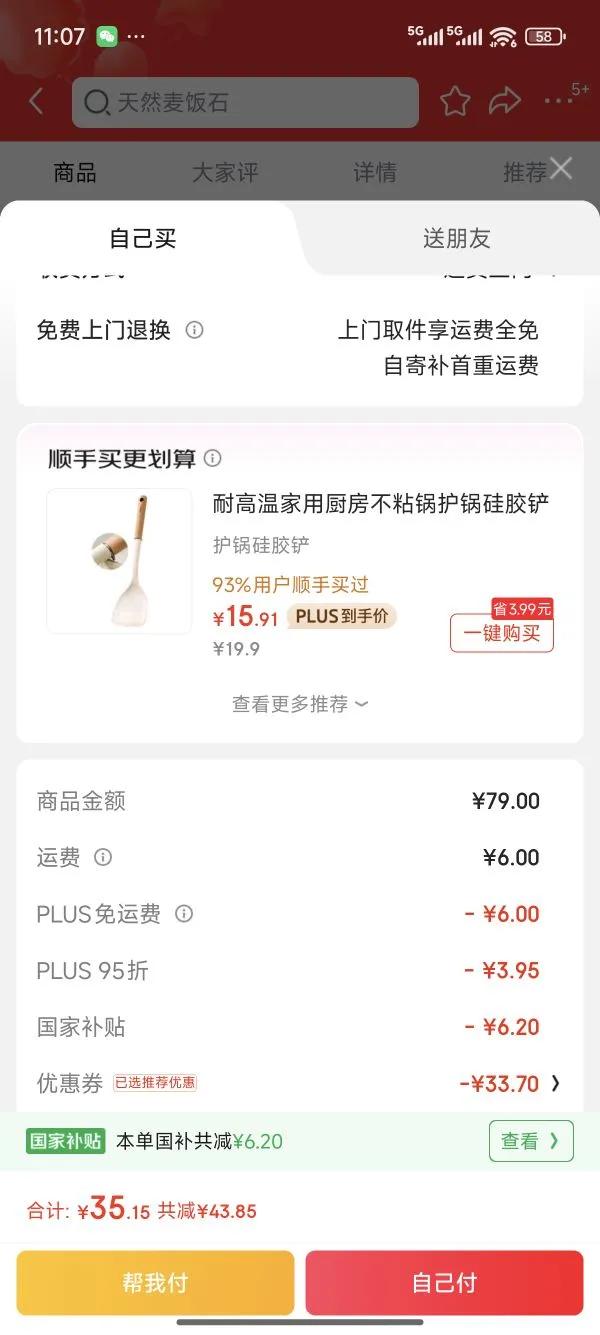The height and width of the screenshot is (1335, 600).
Task: Switch to the 自己买 tab
Action: coord(143,238)
